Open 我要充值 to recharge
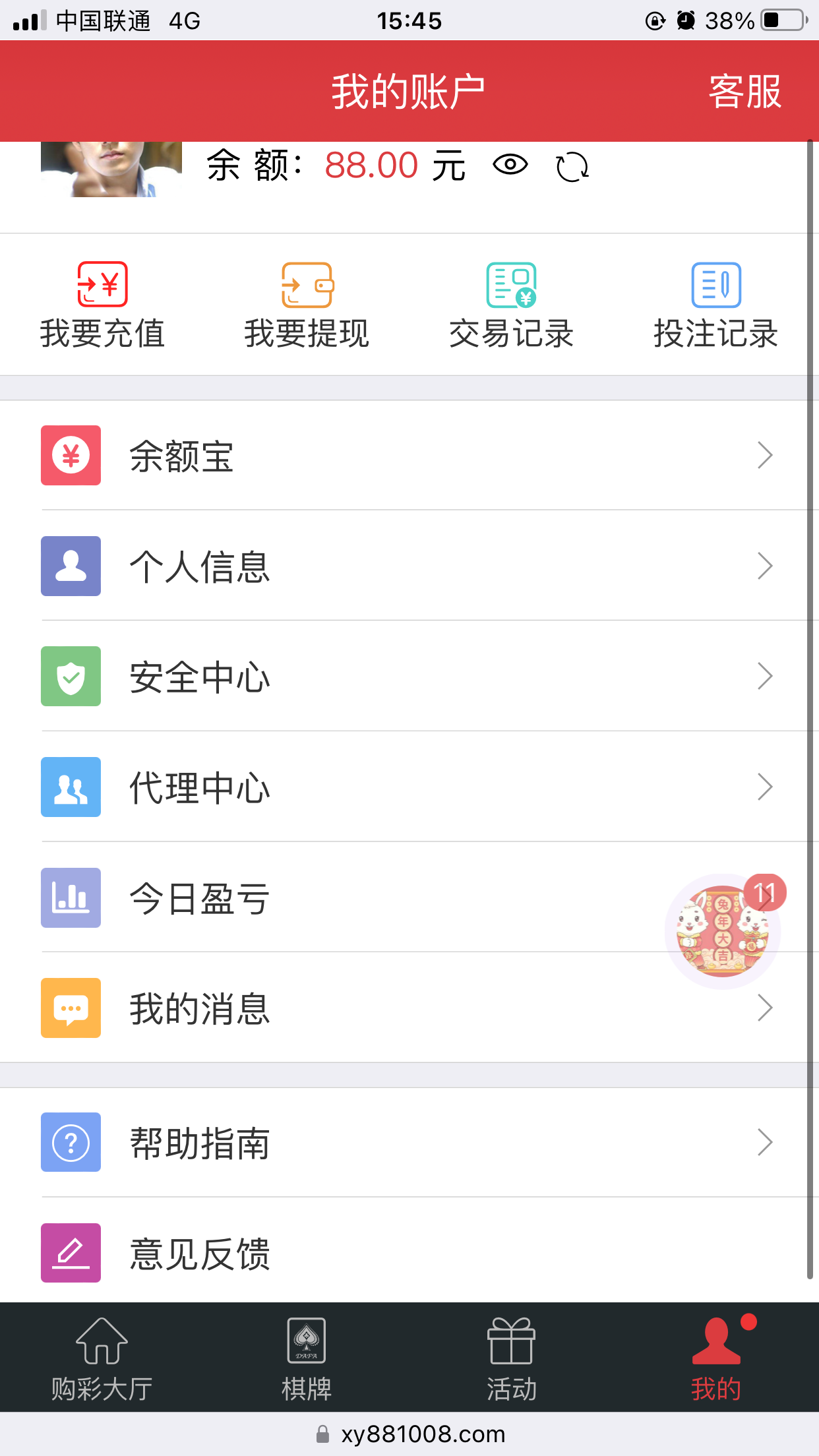 (102, 305)
